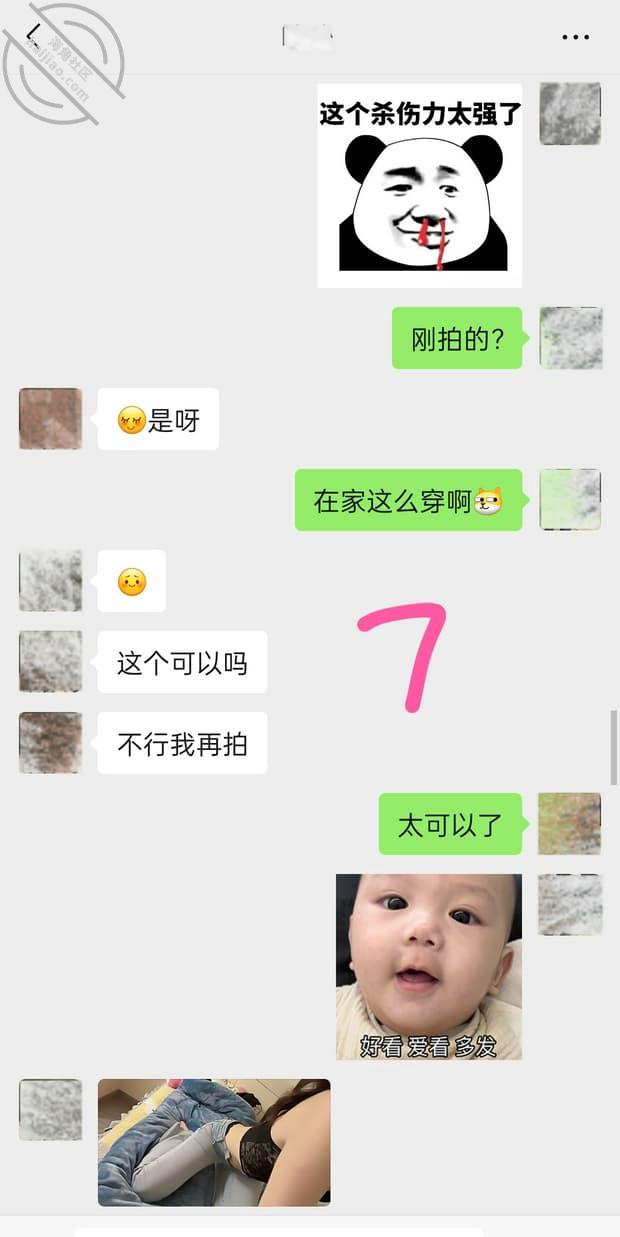Open the baby sticker captioned 好看 爱看 多发
The height and width of the screenshot is (1237, 620).
point(429,967)
